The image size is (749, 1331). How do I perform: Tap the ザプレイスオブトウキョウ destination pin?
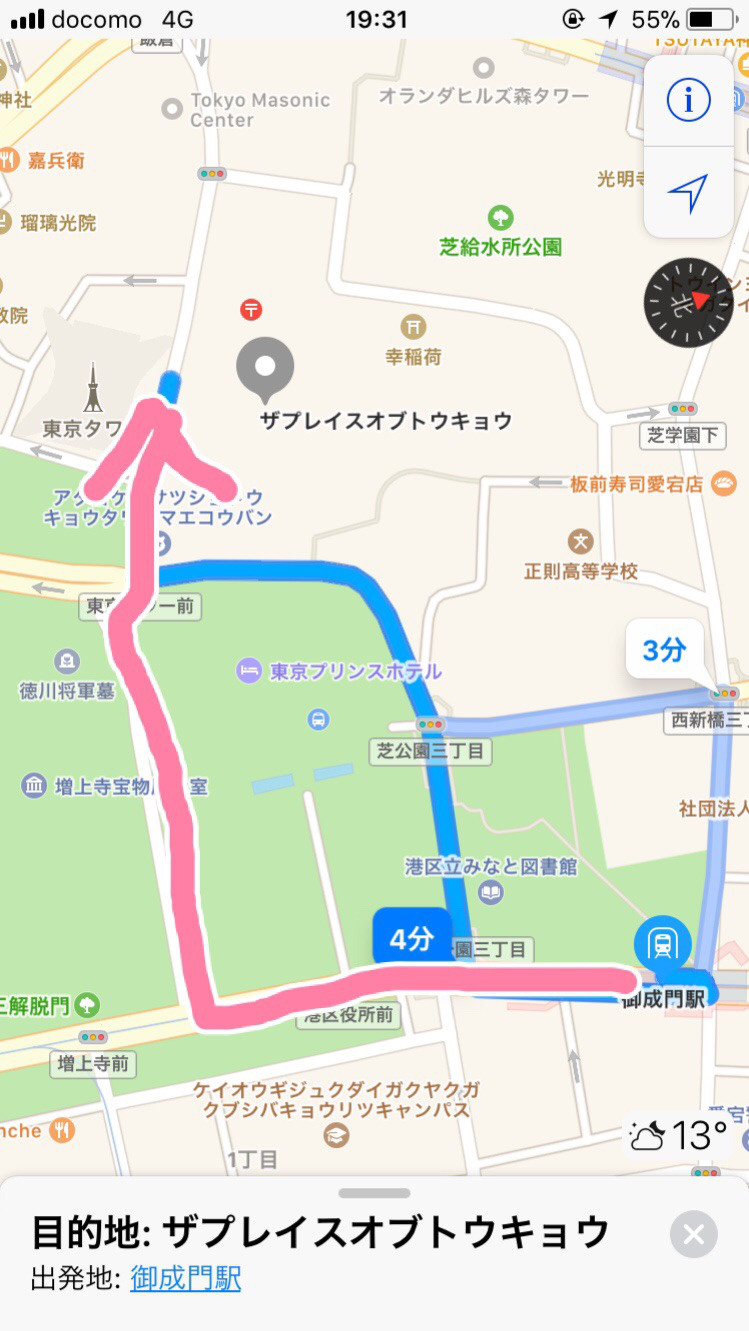tap(265, 368)
